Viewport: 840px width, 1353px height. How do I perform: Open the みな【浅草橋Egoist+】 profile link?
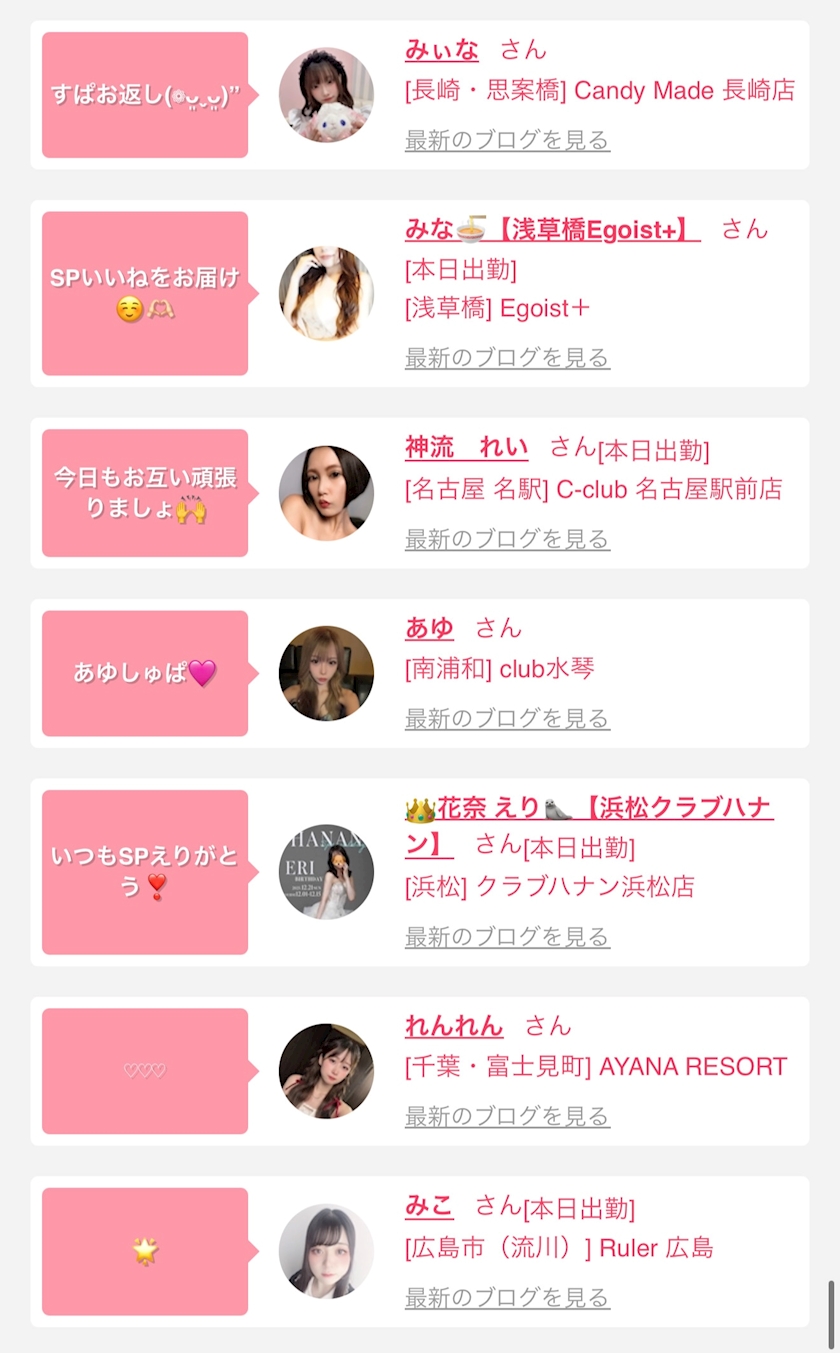[552, 229]
